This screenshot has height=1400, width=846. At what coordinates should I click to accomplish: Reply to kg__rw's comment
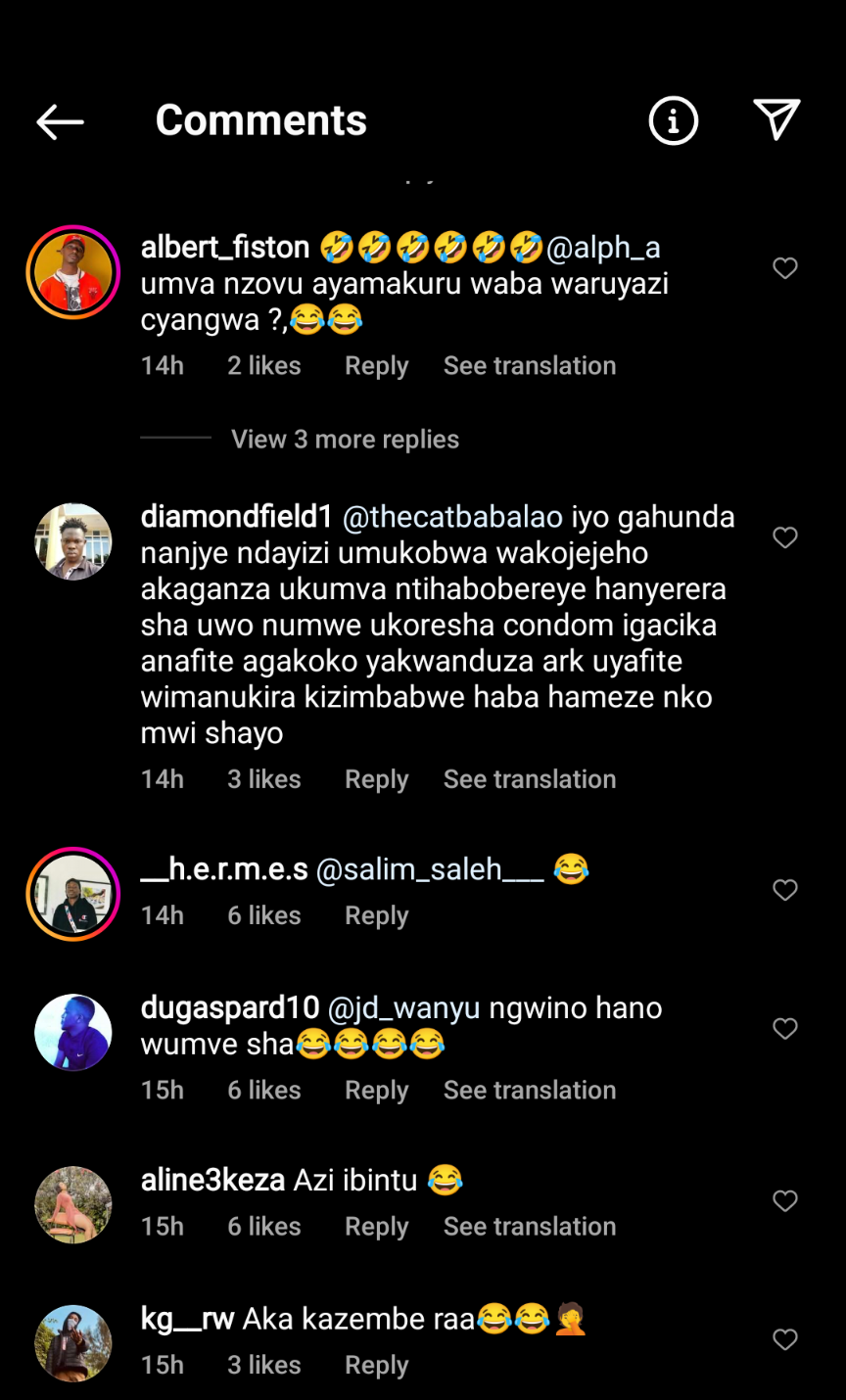point(376,1366)
